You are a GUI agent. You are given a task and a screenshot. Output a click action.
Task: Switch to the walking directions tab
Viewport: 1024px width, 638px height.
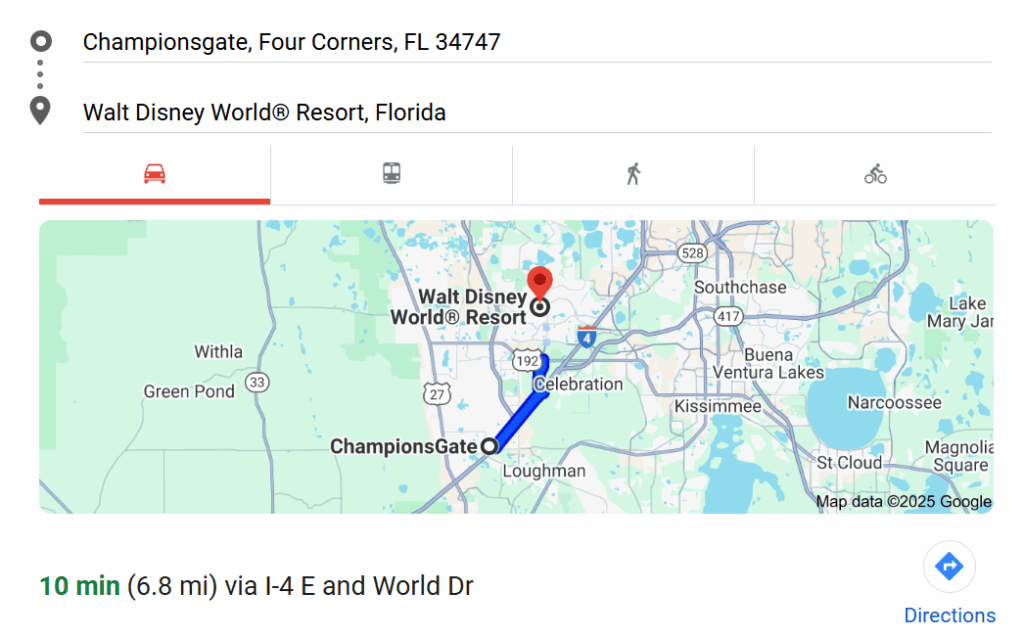coord(633,174)
